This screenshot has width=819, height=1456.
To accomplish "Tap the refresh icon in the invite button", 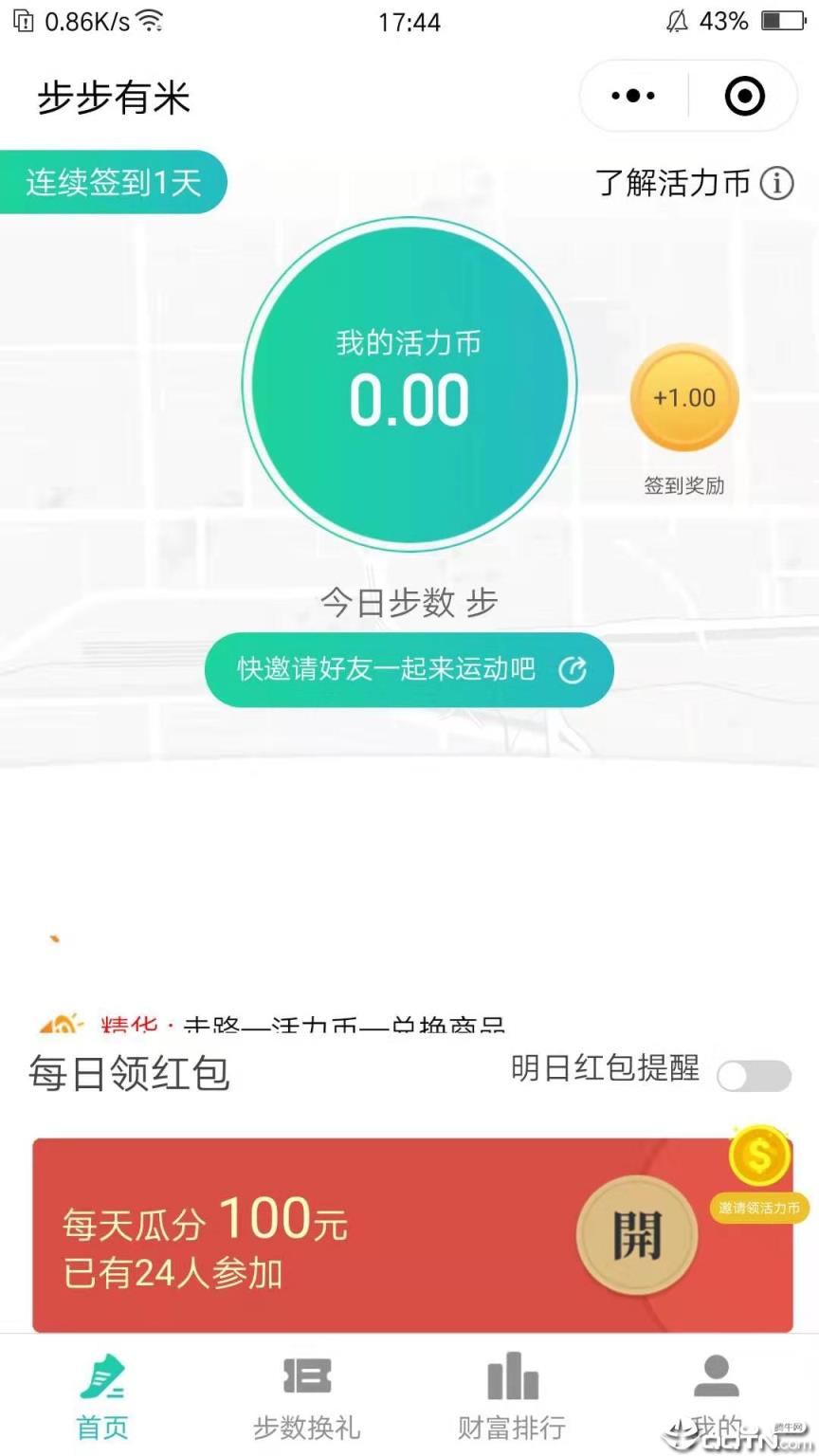I will coord(572,670).
